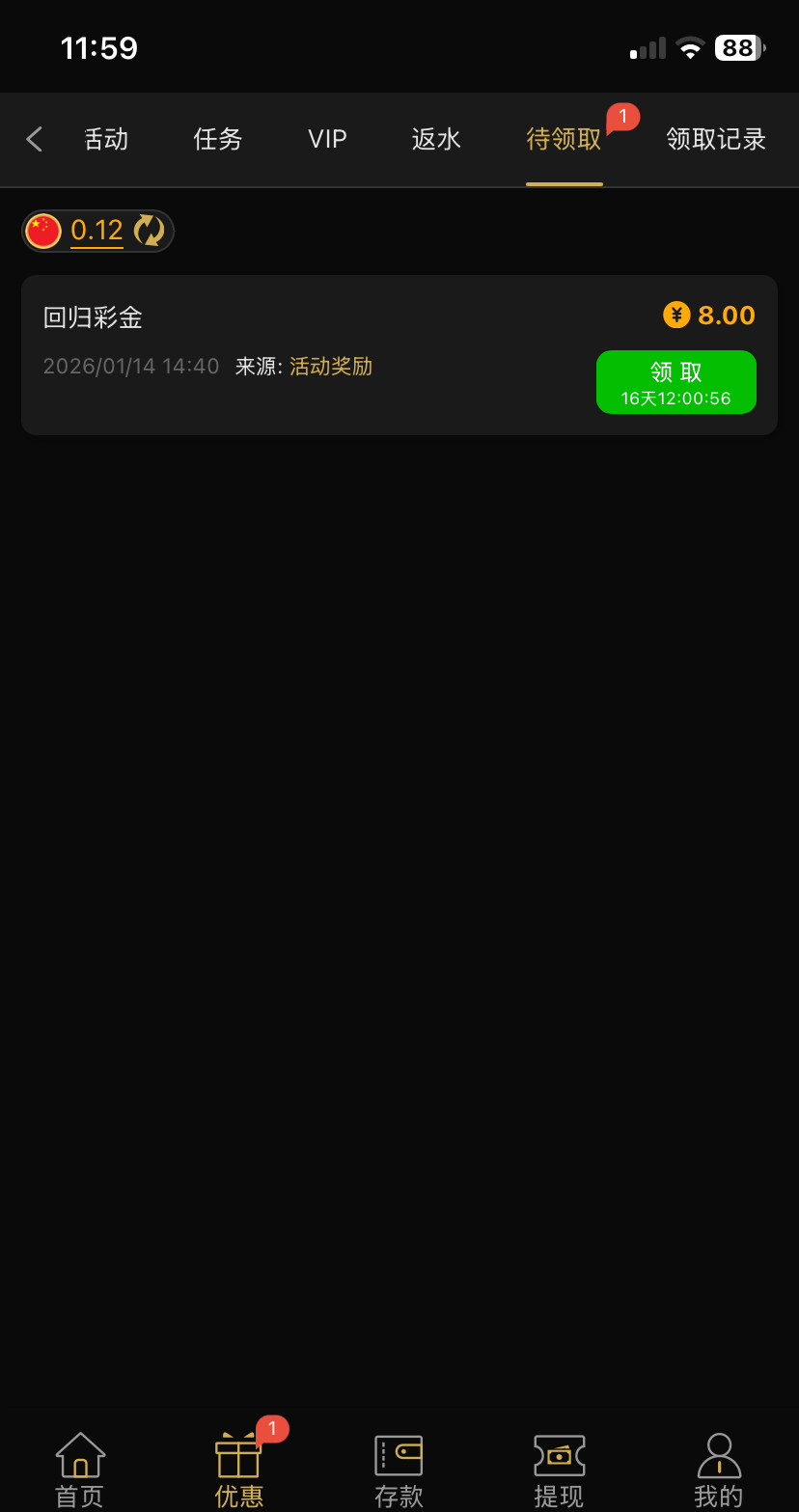Claim the 回归彩金 bonus with 领取
The image size is (799, 1512).
coord(675,382)
